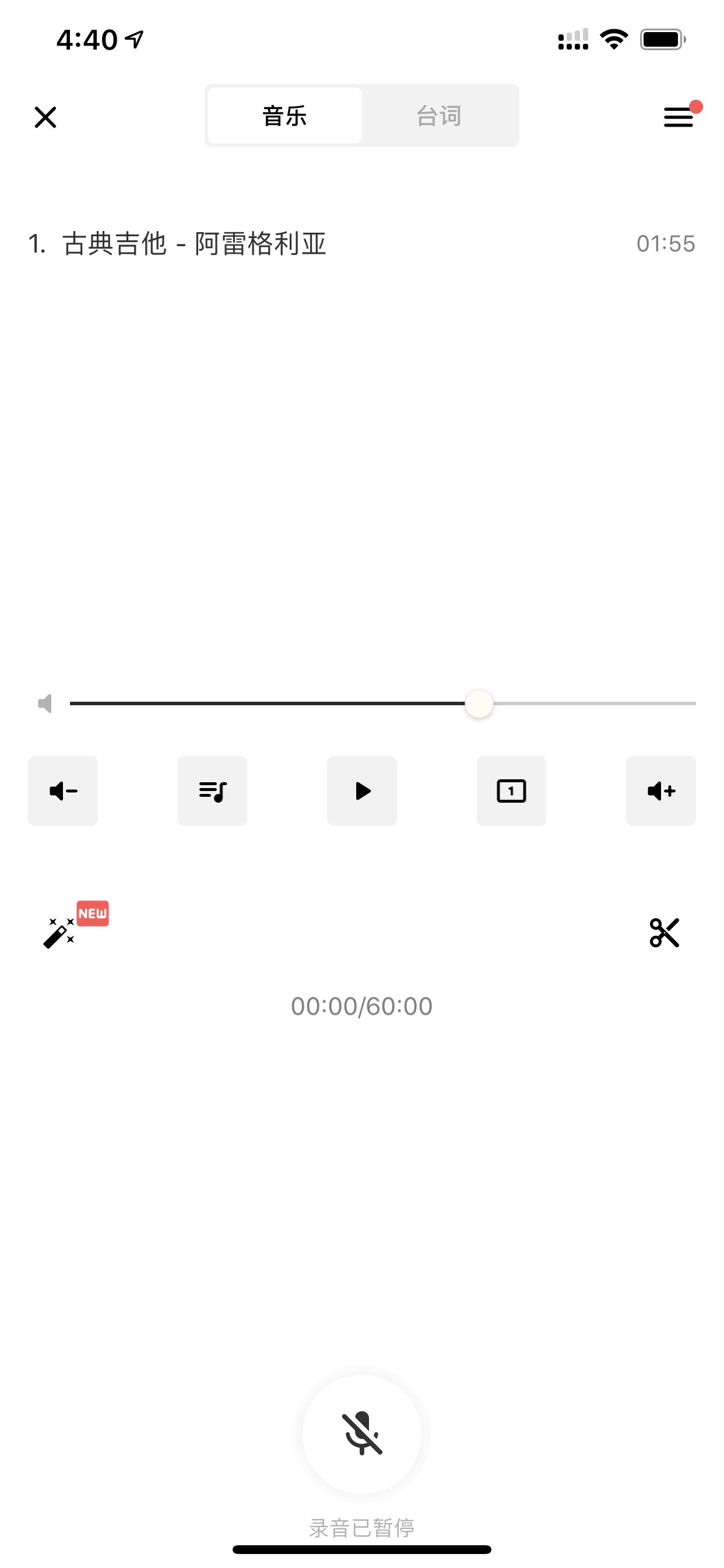Increase the music volume
The image size is (724, 1568).
[660, 790]
